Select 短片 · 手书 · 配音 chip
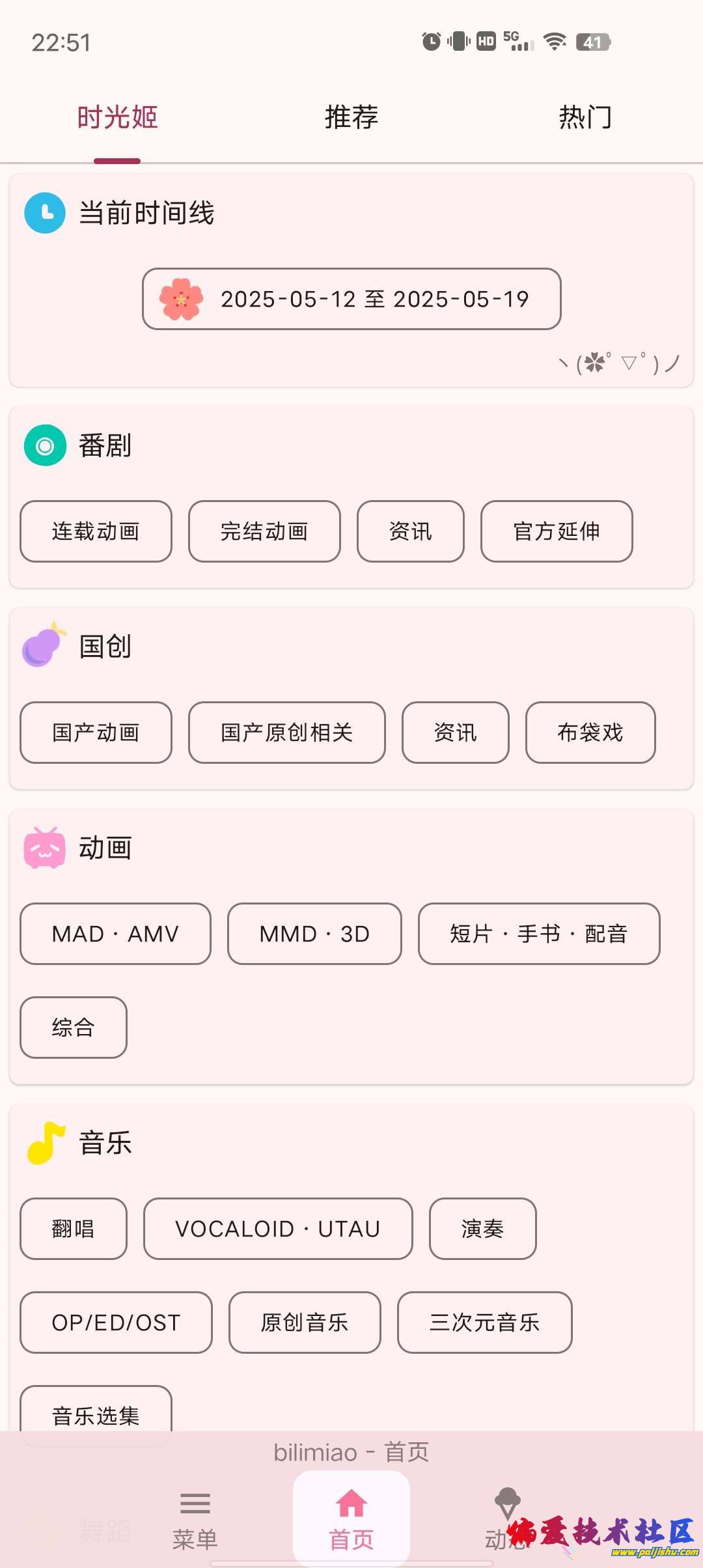This screenshot has height=1568, width=703. point(539,934)
